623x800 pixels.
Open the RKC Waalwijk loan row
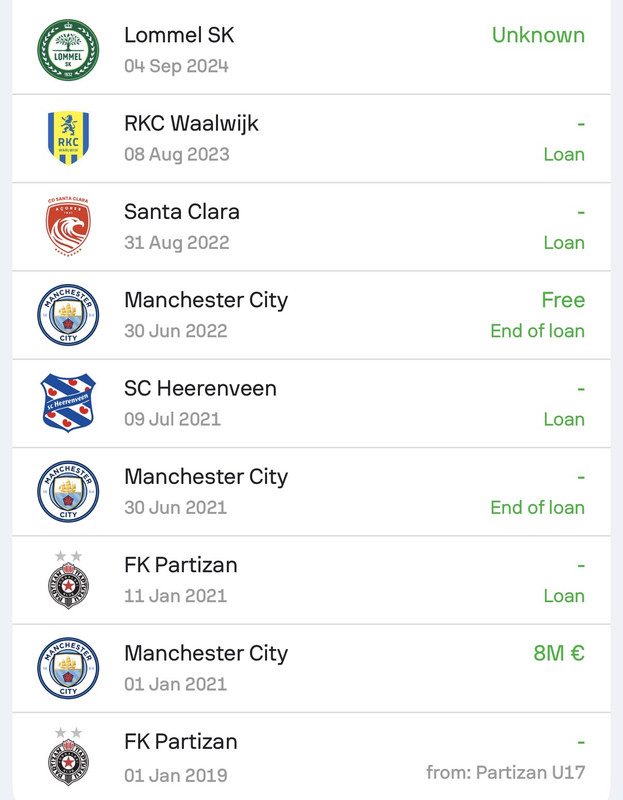[311, 138]
